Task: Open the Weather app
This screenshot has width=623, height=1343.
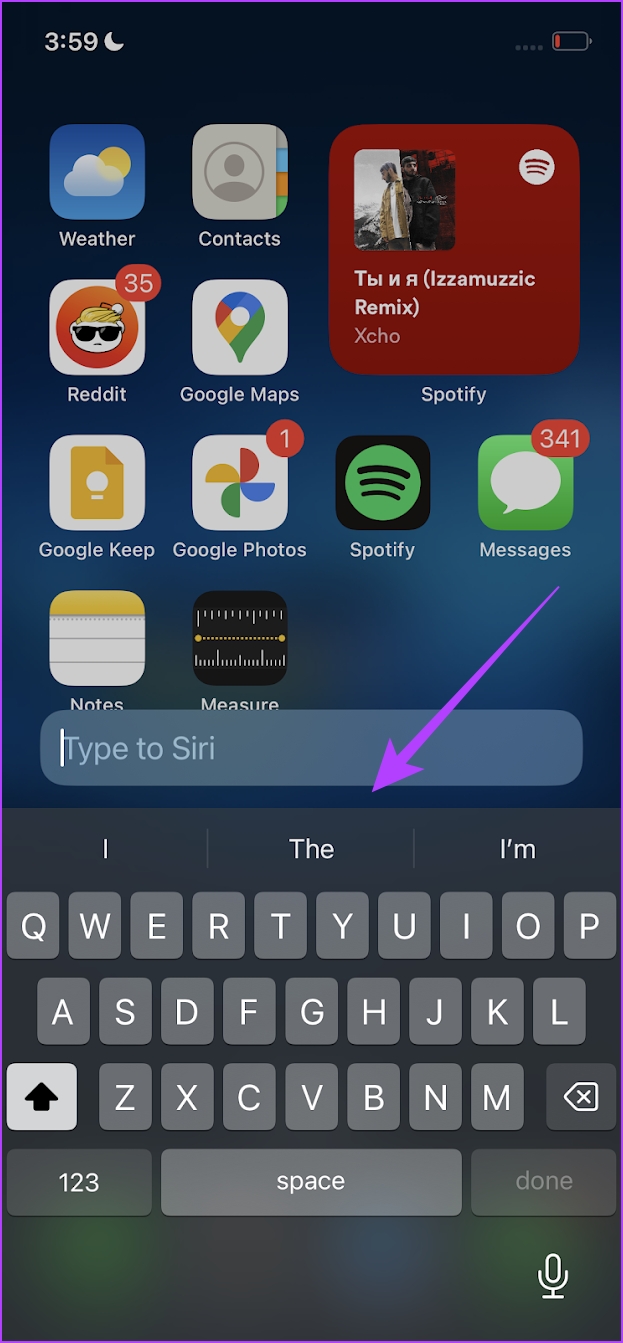Action: point(97,172)
